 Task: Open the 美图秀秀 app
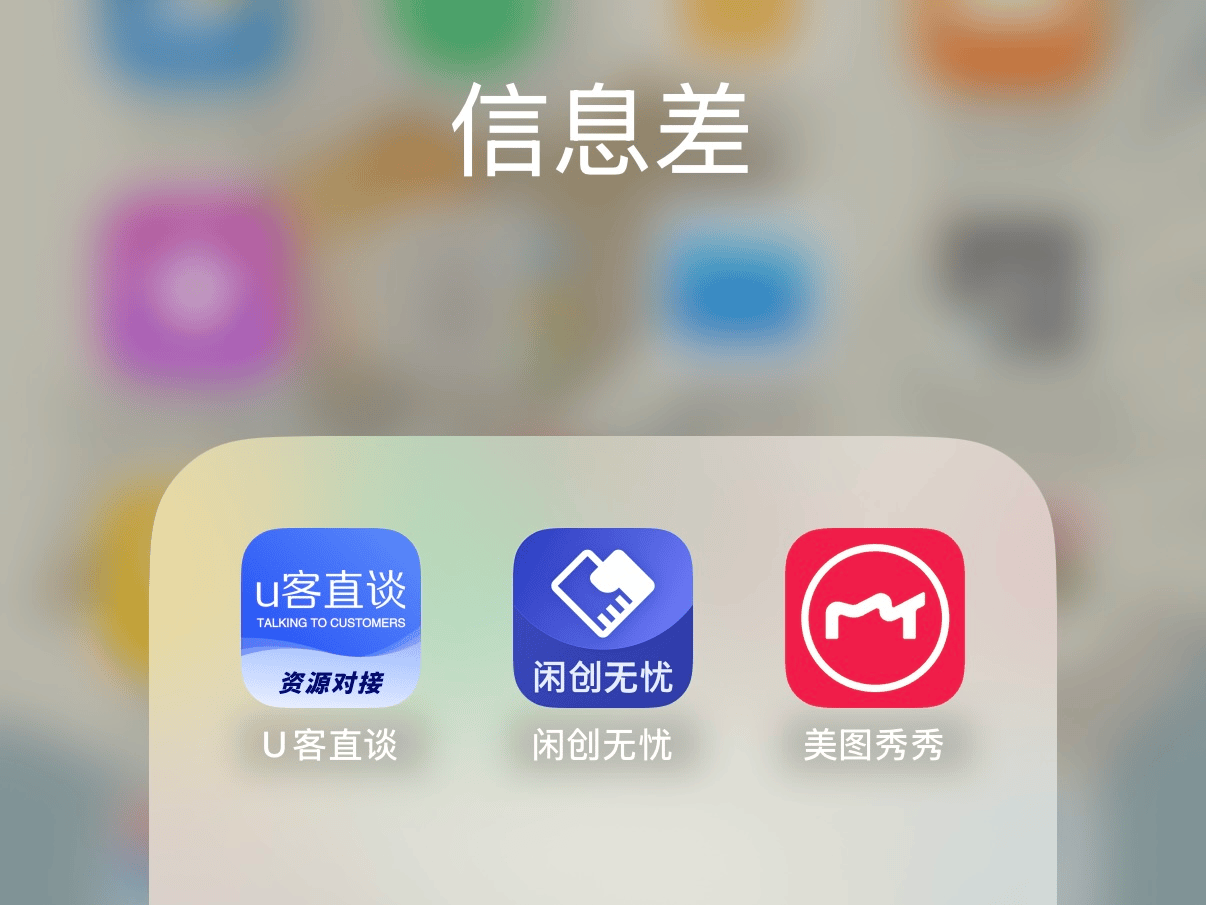tap(874, 617)
